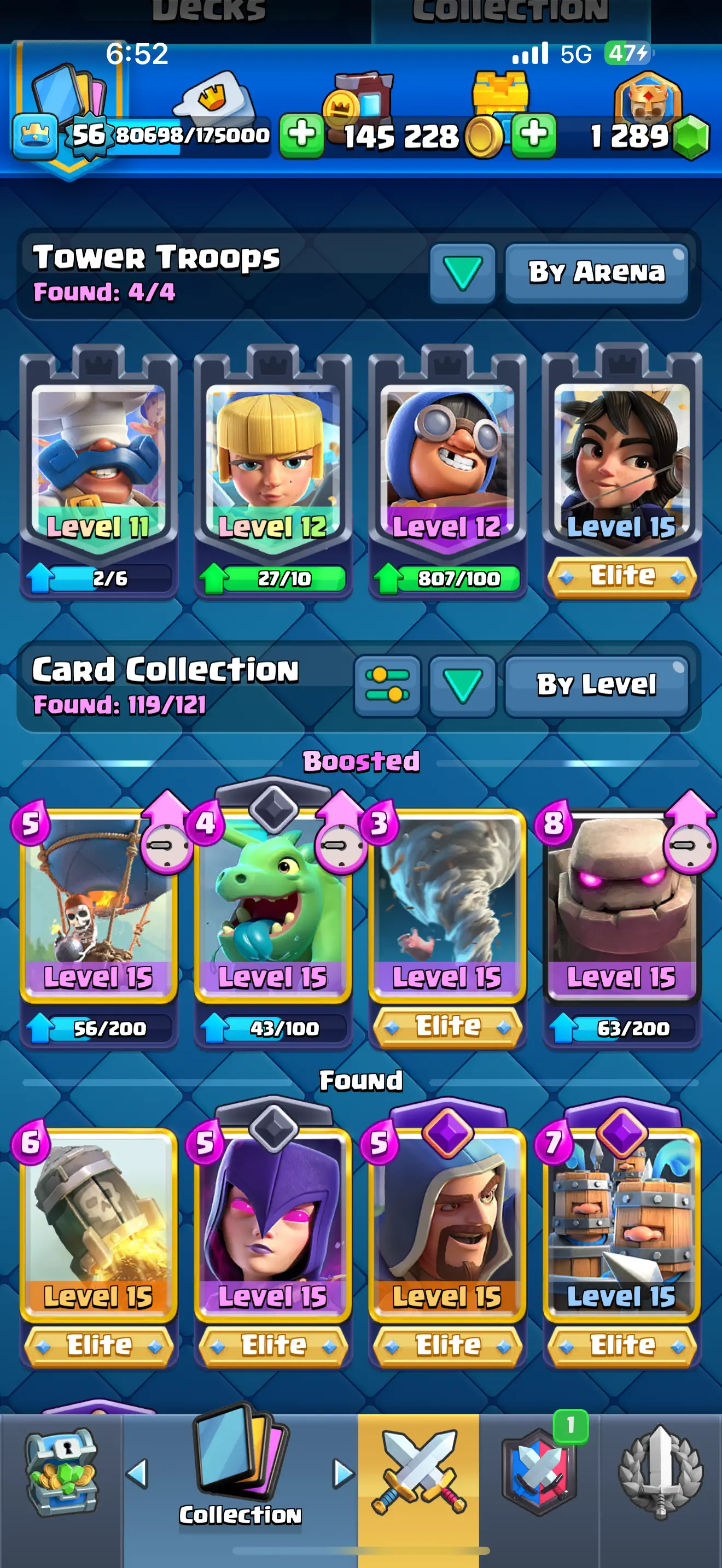Open the card collection filter settings

click(387, 686)
